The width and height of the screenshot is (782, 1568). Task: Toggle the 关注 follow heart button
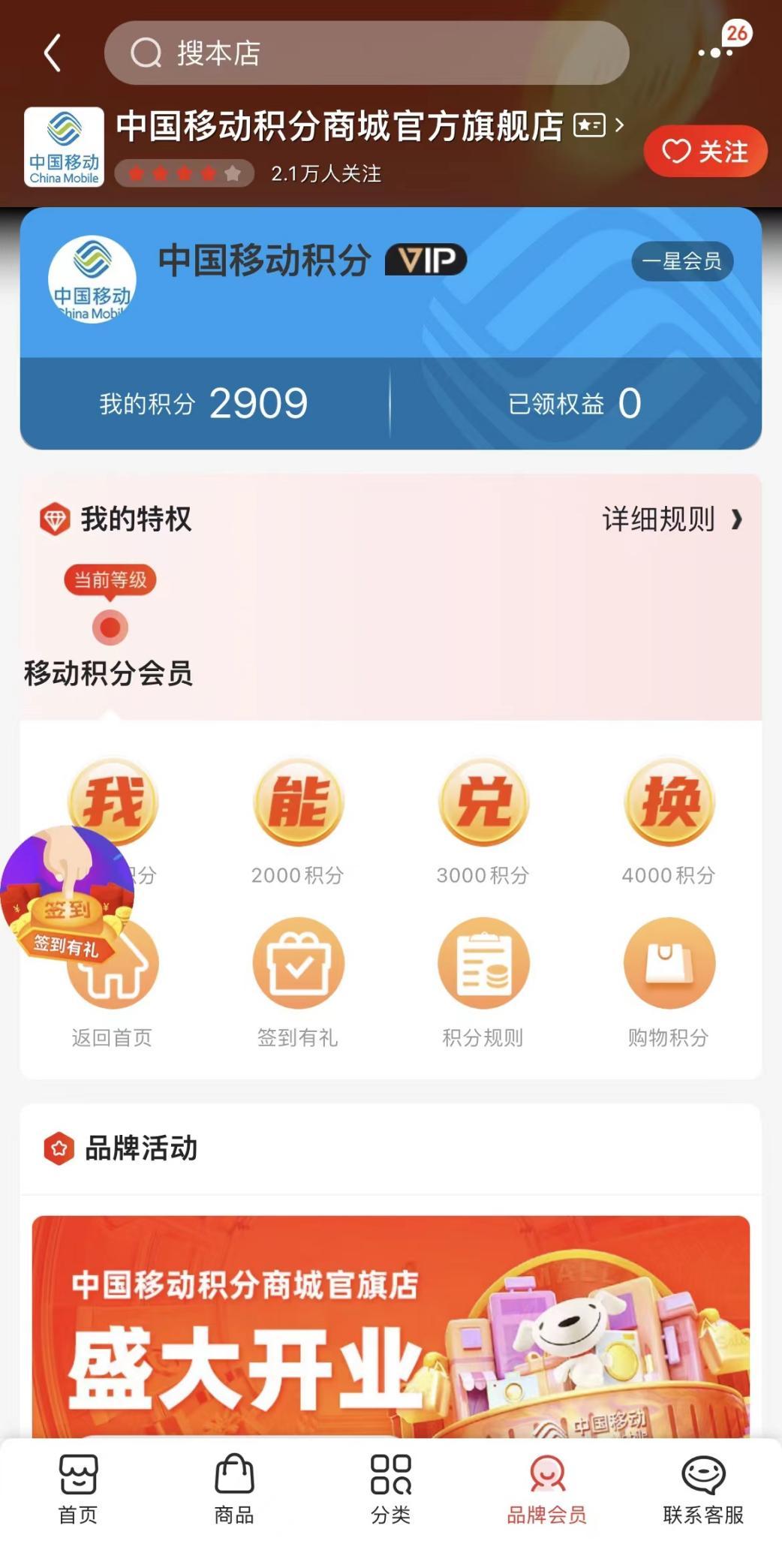pos(704,151)
